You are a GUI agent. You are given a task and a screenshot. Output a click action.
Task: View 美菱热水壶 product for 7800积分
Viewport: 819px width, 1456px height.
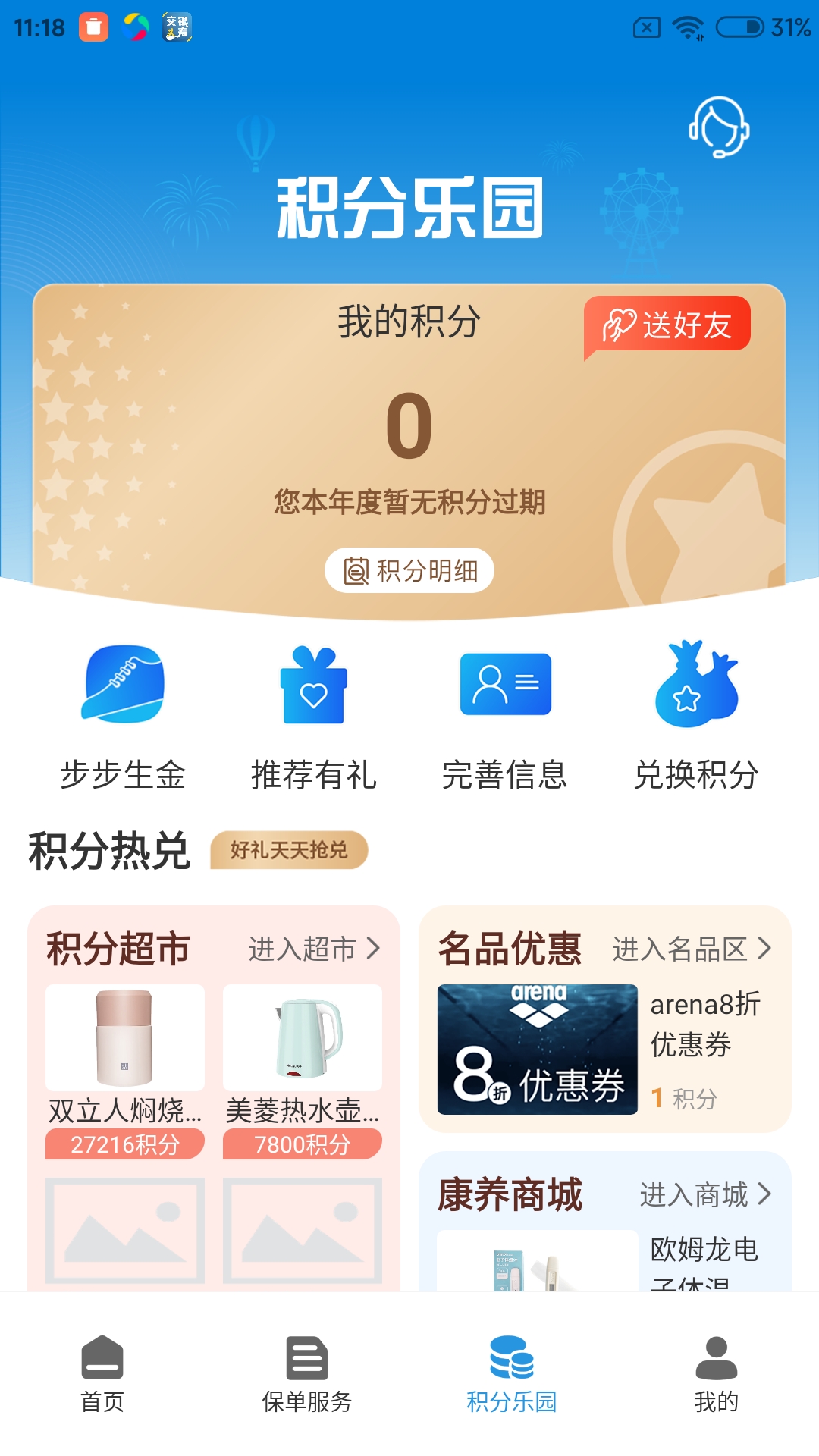pos(303,1069)
